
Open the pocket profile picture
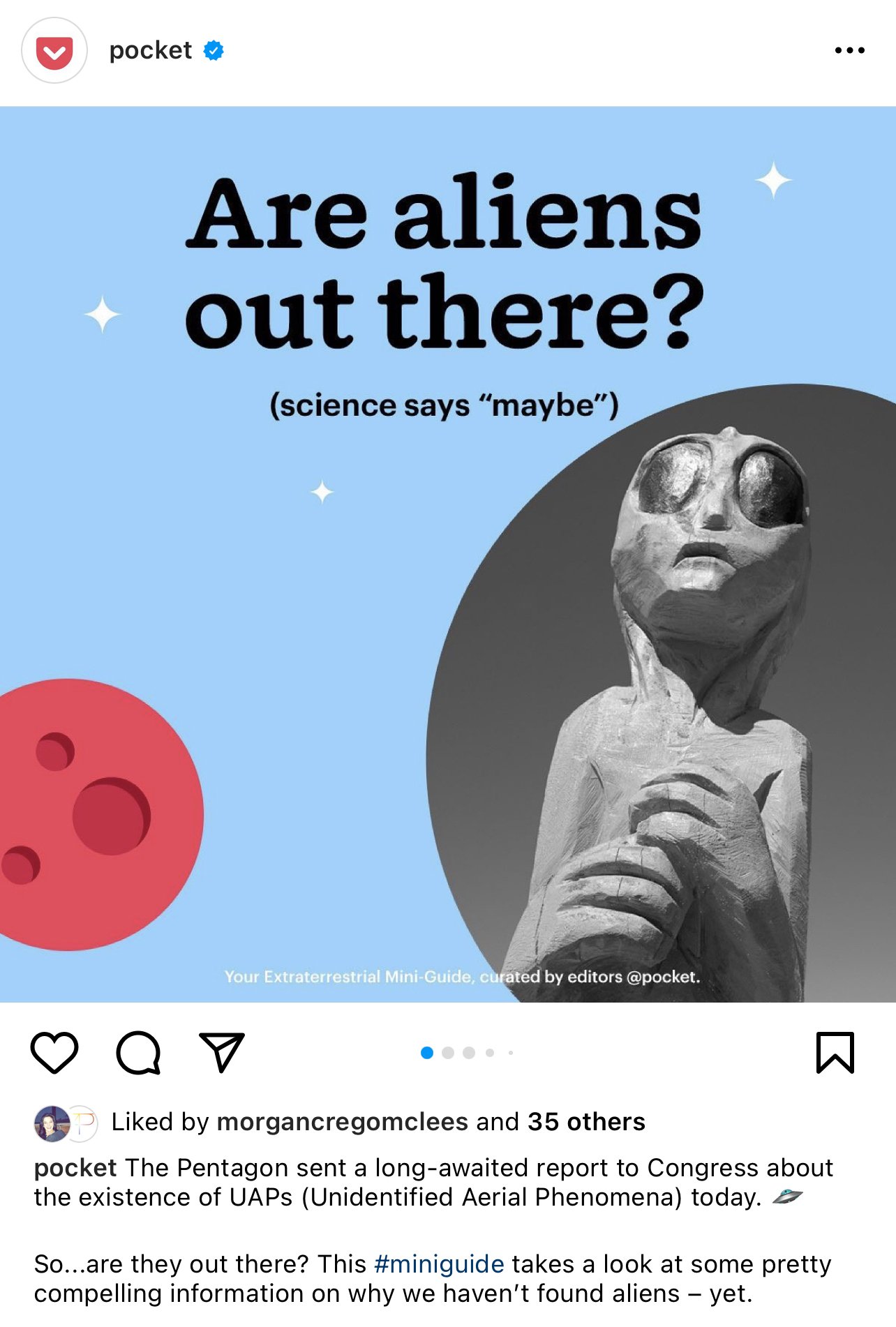[54, 51]
